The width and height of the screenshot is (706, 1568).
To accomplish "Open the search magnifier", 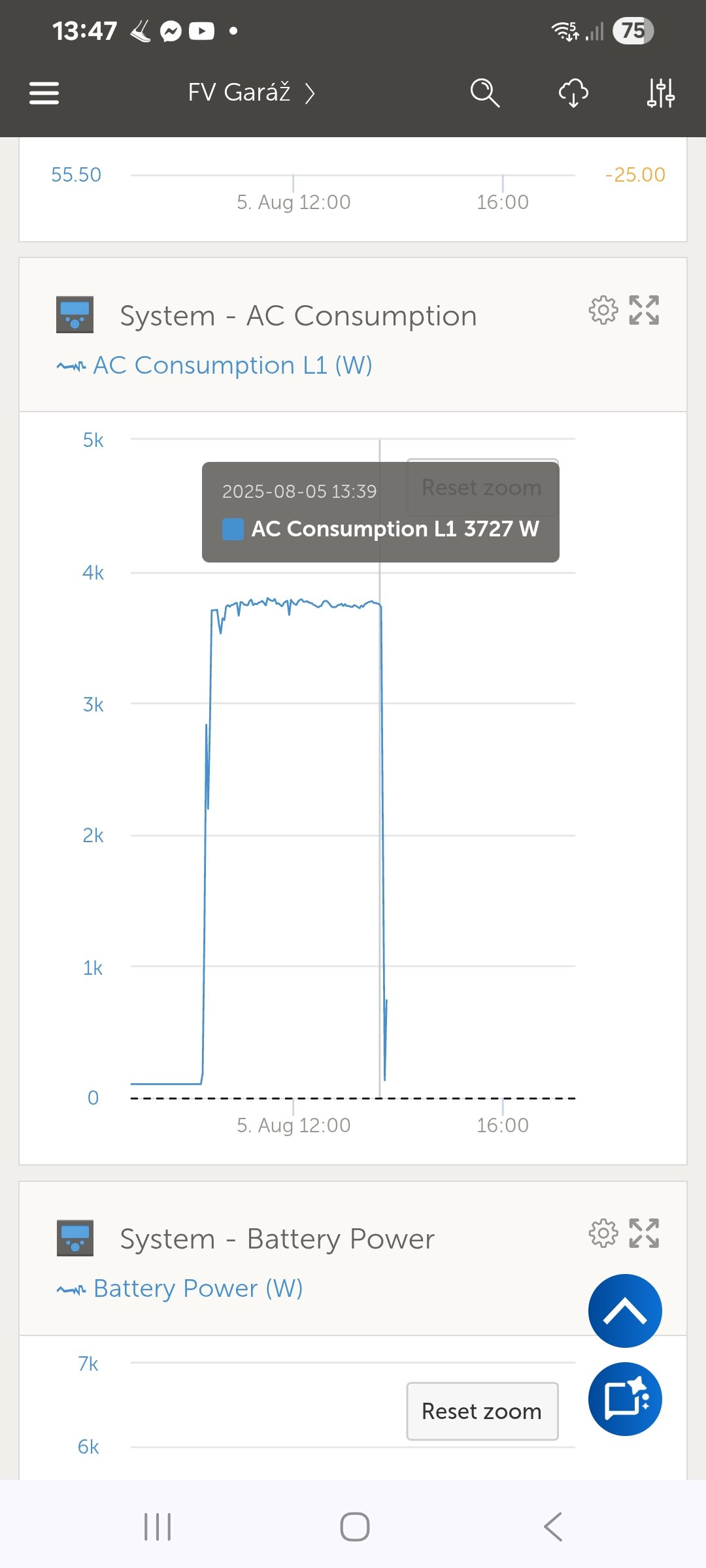I will 484,93.
